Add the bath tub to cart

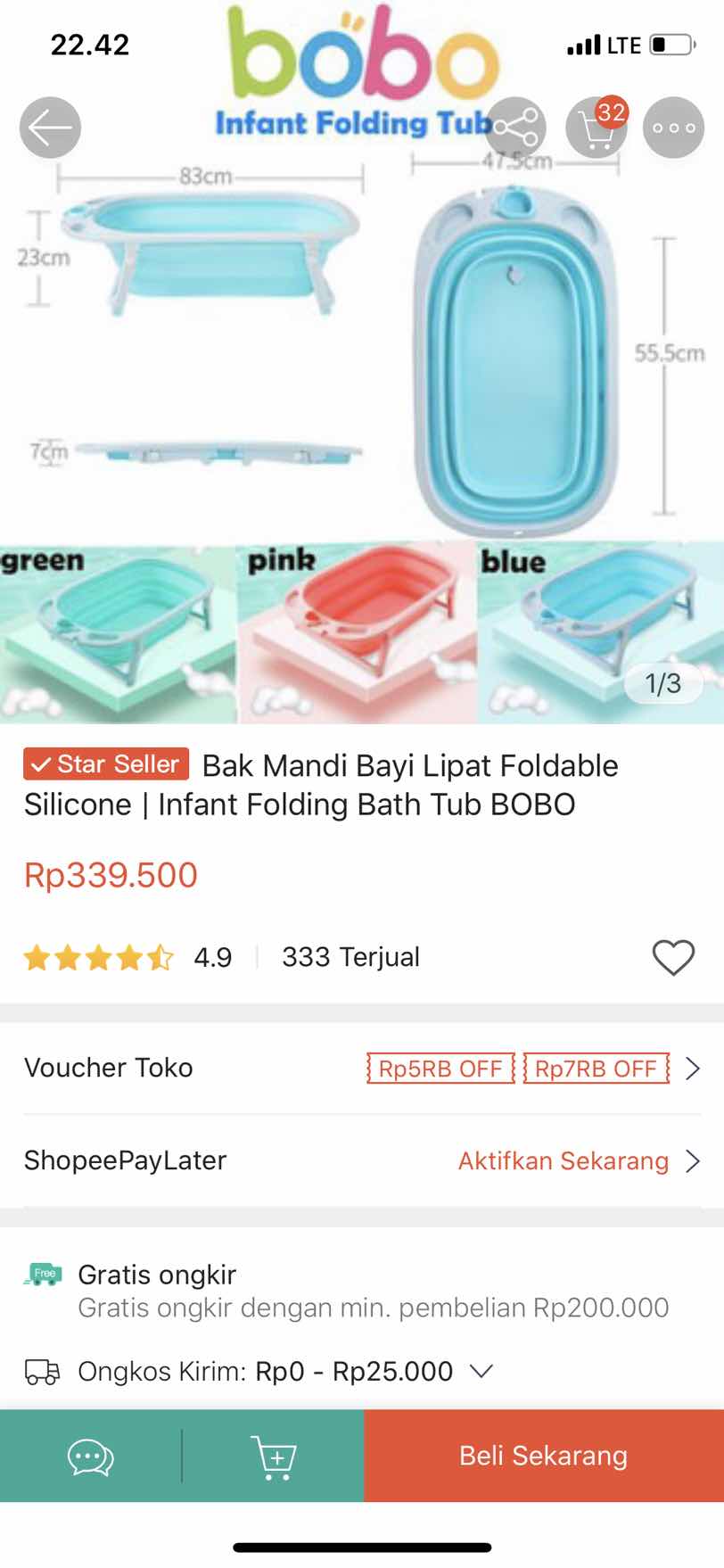click(275, 1455)
